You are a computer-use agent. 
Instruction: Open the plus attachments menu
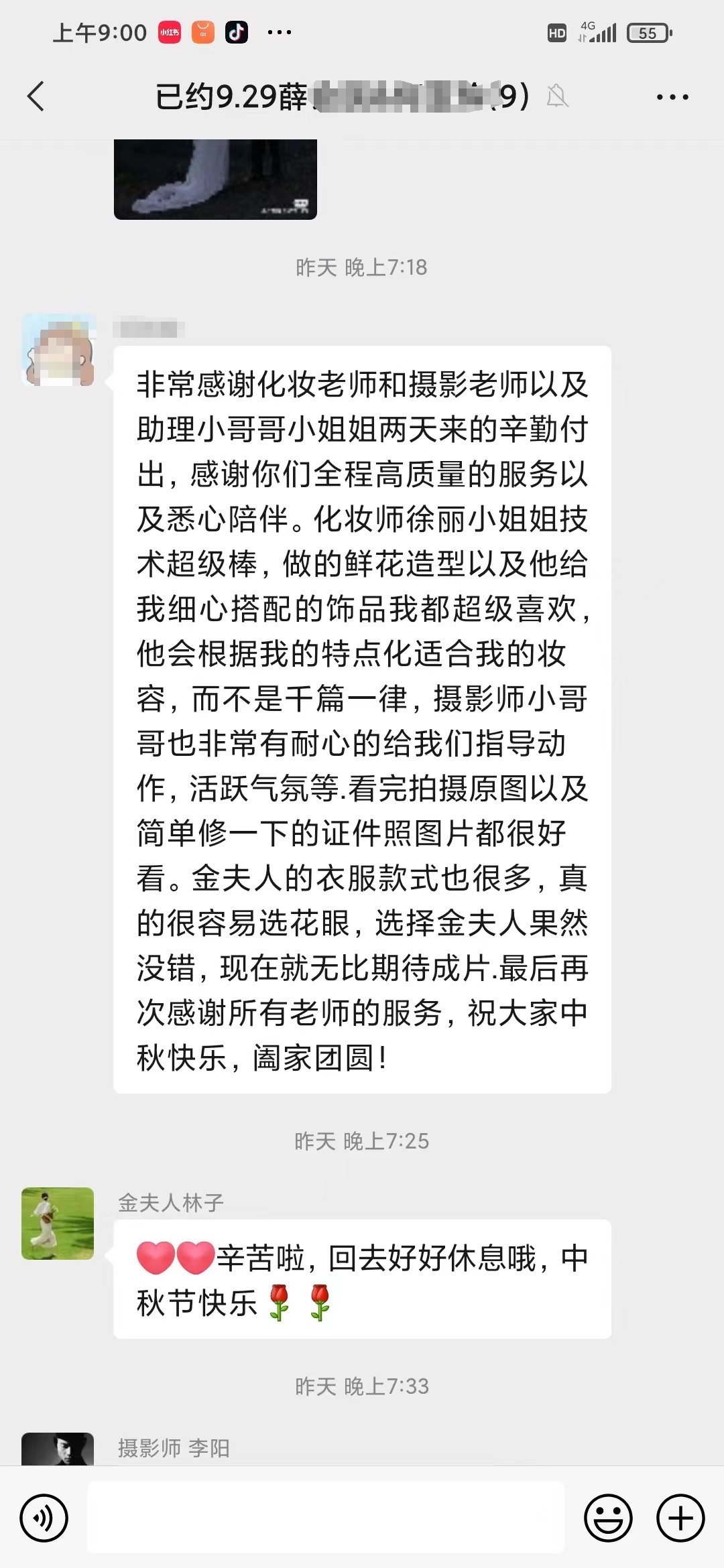(680, 1518)
